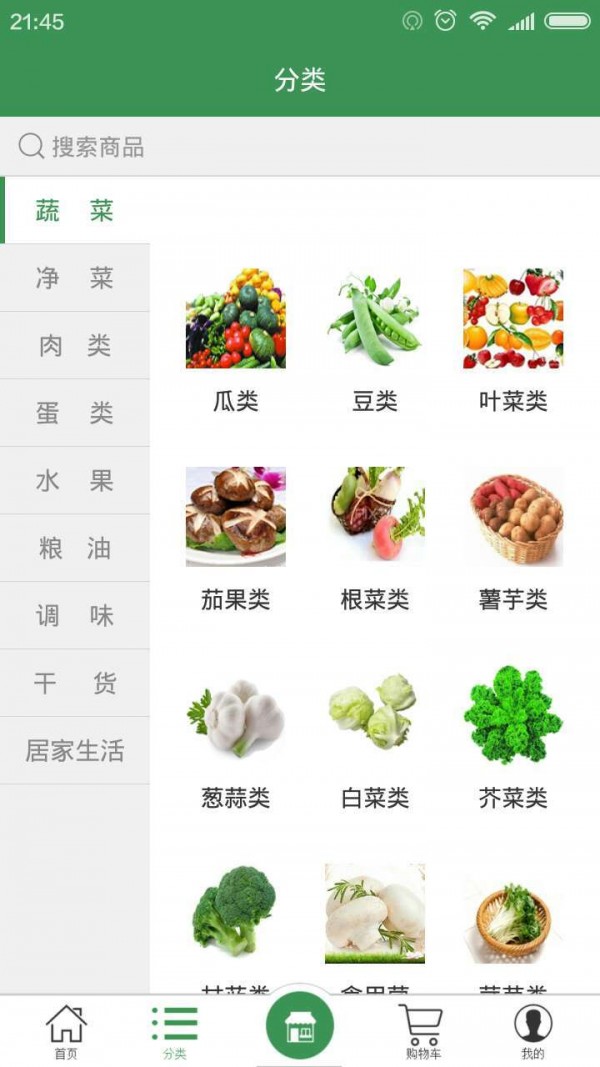Select the 粮油 category
The height and width of the screenshot is (1067, 600).
pos(75,548)
